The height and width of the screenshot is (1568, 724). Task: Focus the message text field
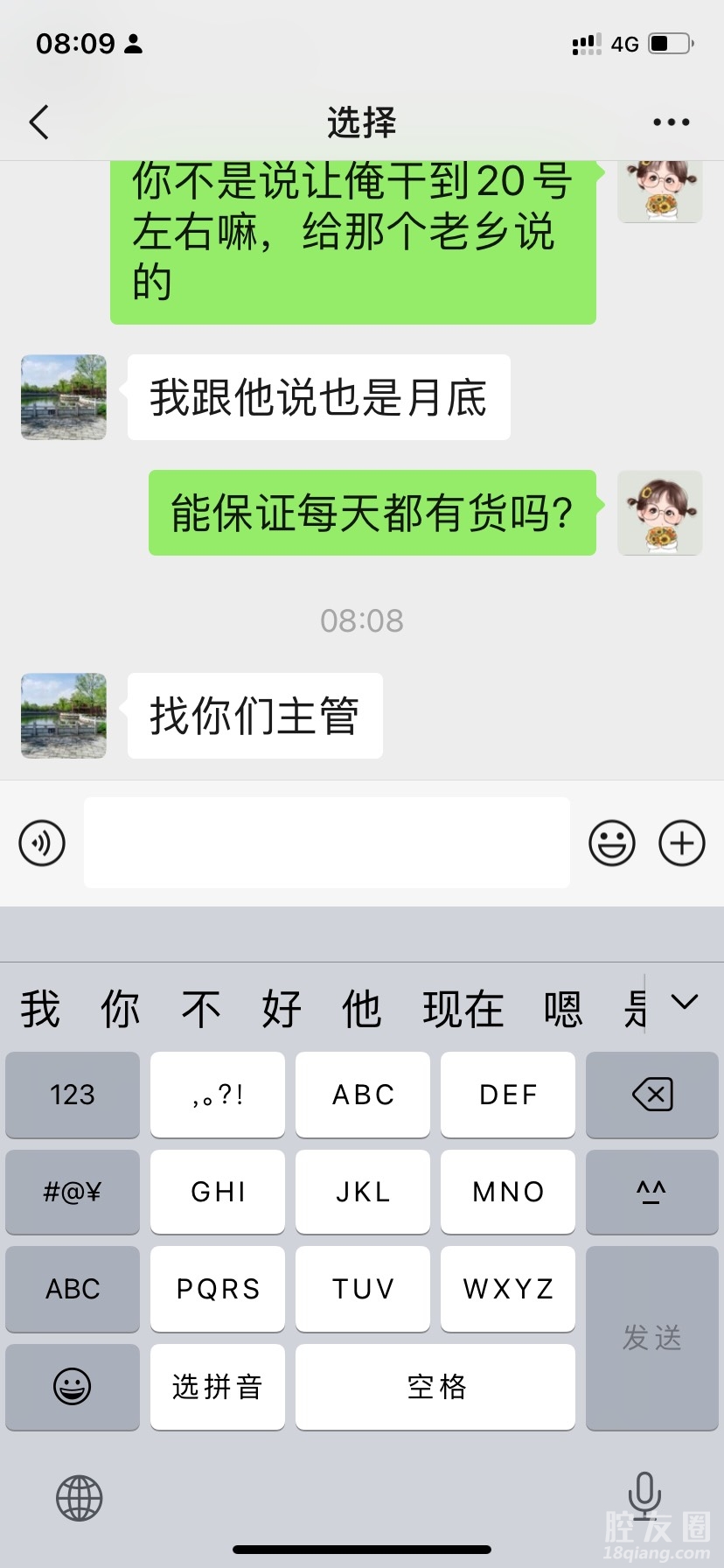coord(326,843)
